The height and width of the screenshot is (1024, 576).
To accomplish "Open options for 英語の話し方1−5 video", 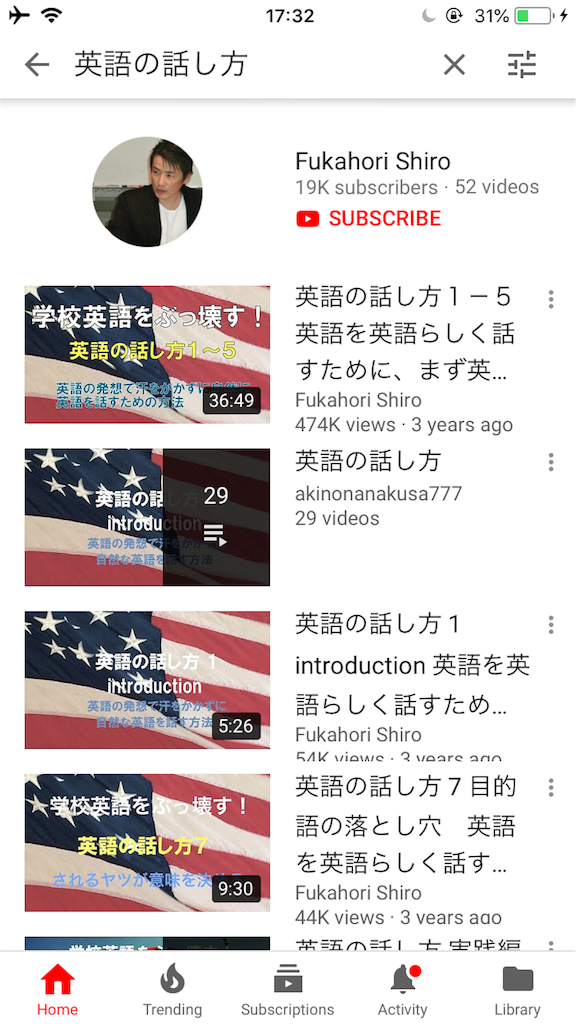I will [551, 299].
